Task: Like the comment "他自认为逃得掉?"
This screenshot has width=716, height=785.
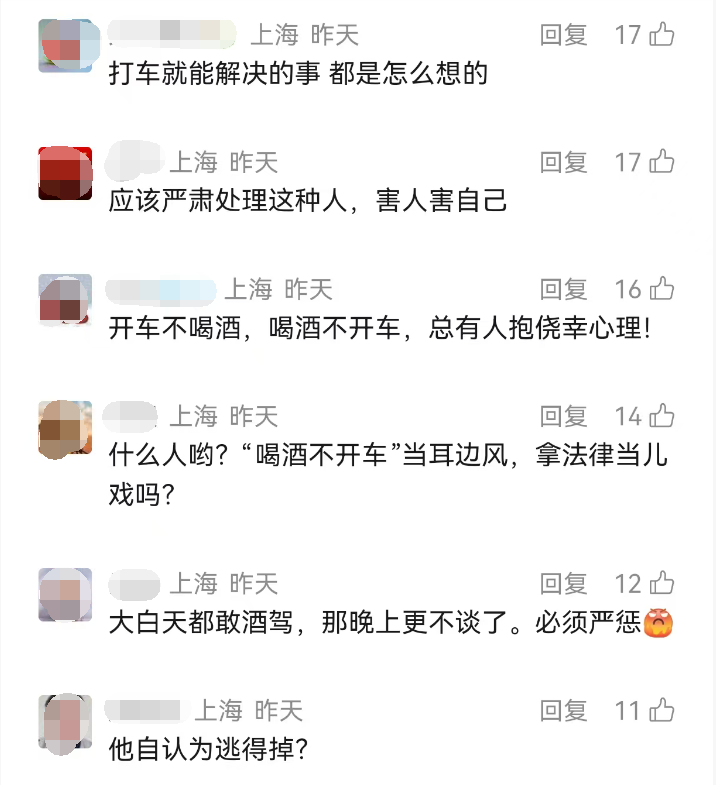Action: pos(662,711)
